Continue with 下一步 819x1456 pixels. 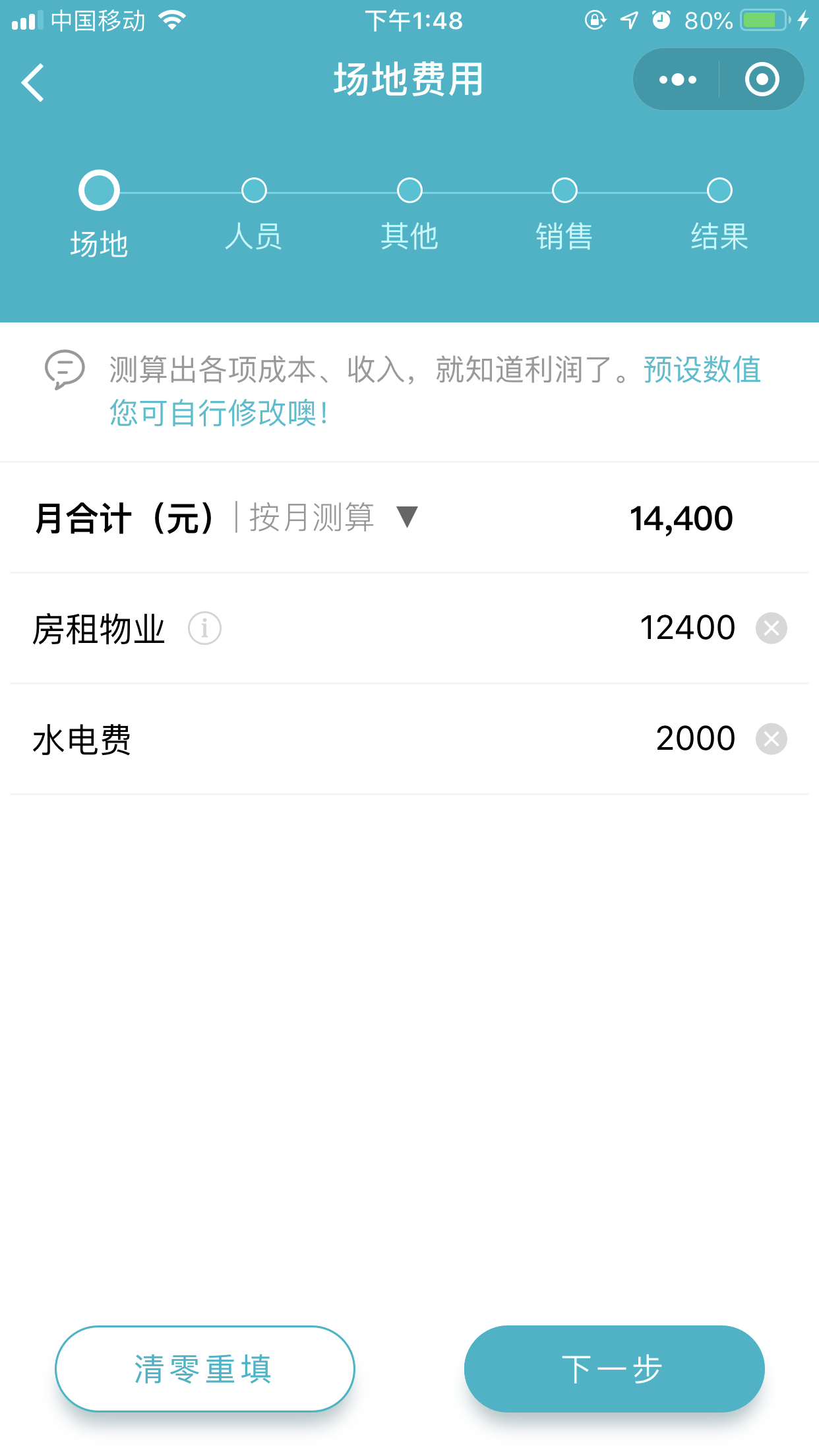614,1369
